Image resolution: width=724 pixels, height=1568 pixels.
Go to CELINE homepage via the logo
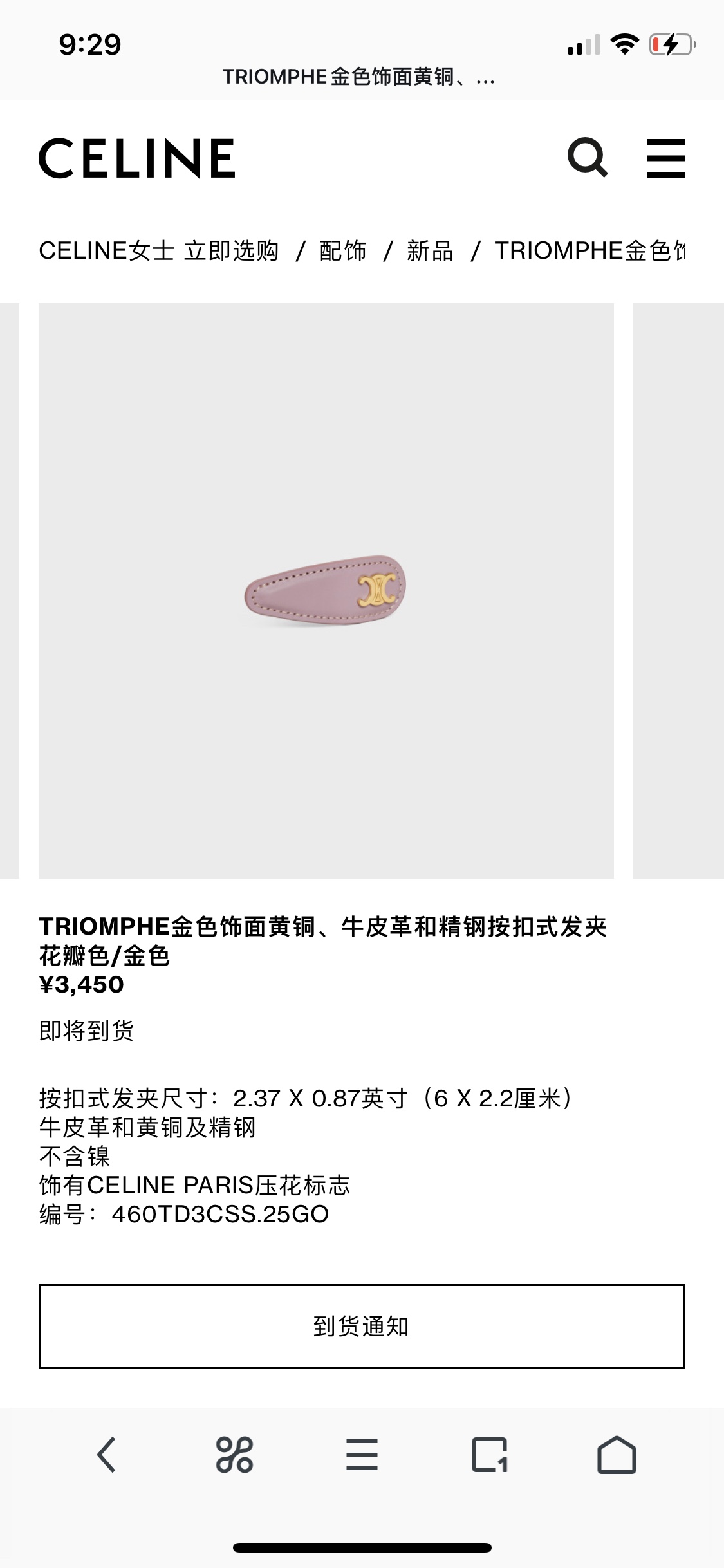pyautogui.click(x=137, y=158)
